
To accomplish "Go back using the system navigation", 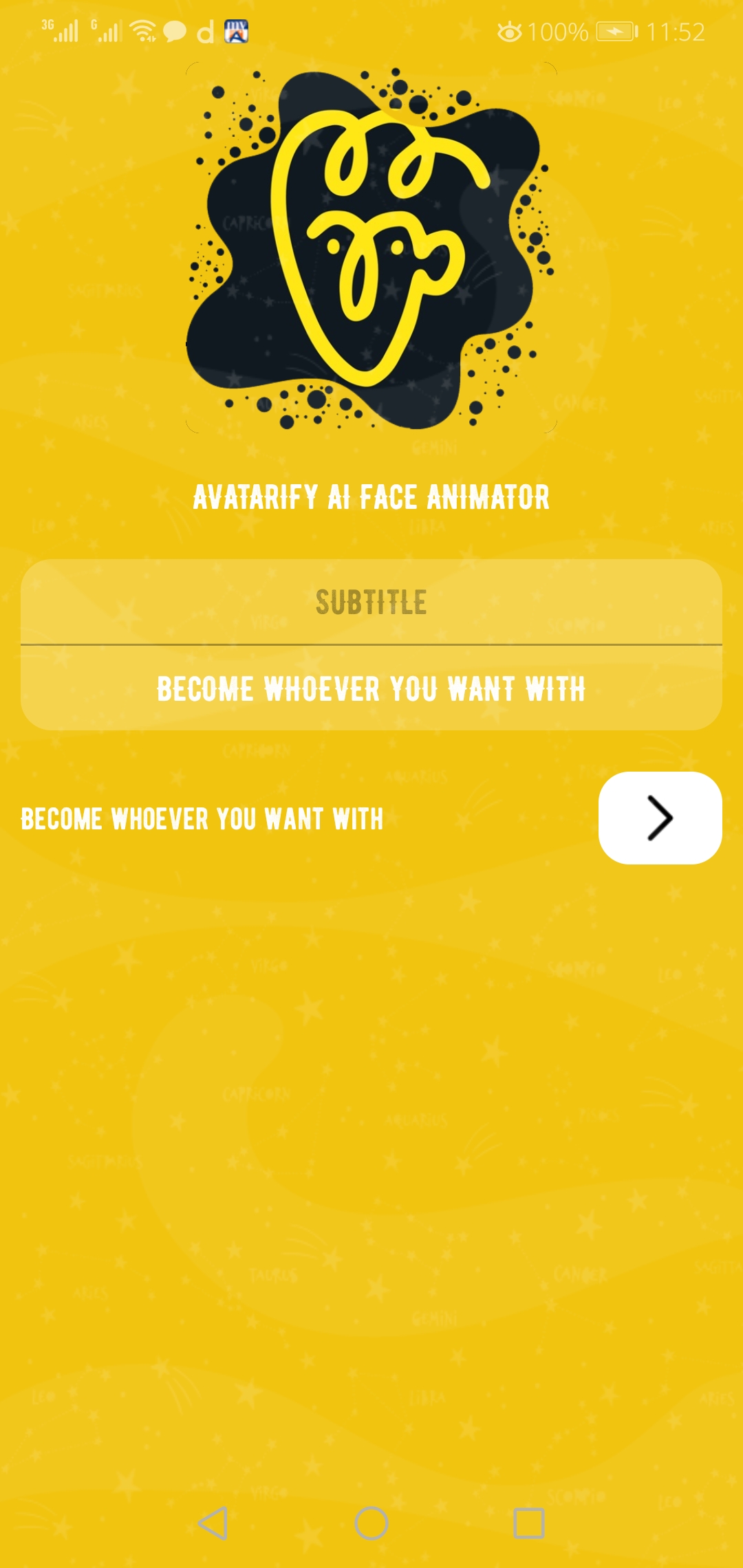I will pos(213,1523).
